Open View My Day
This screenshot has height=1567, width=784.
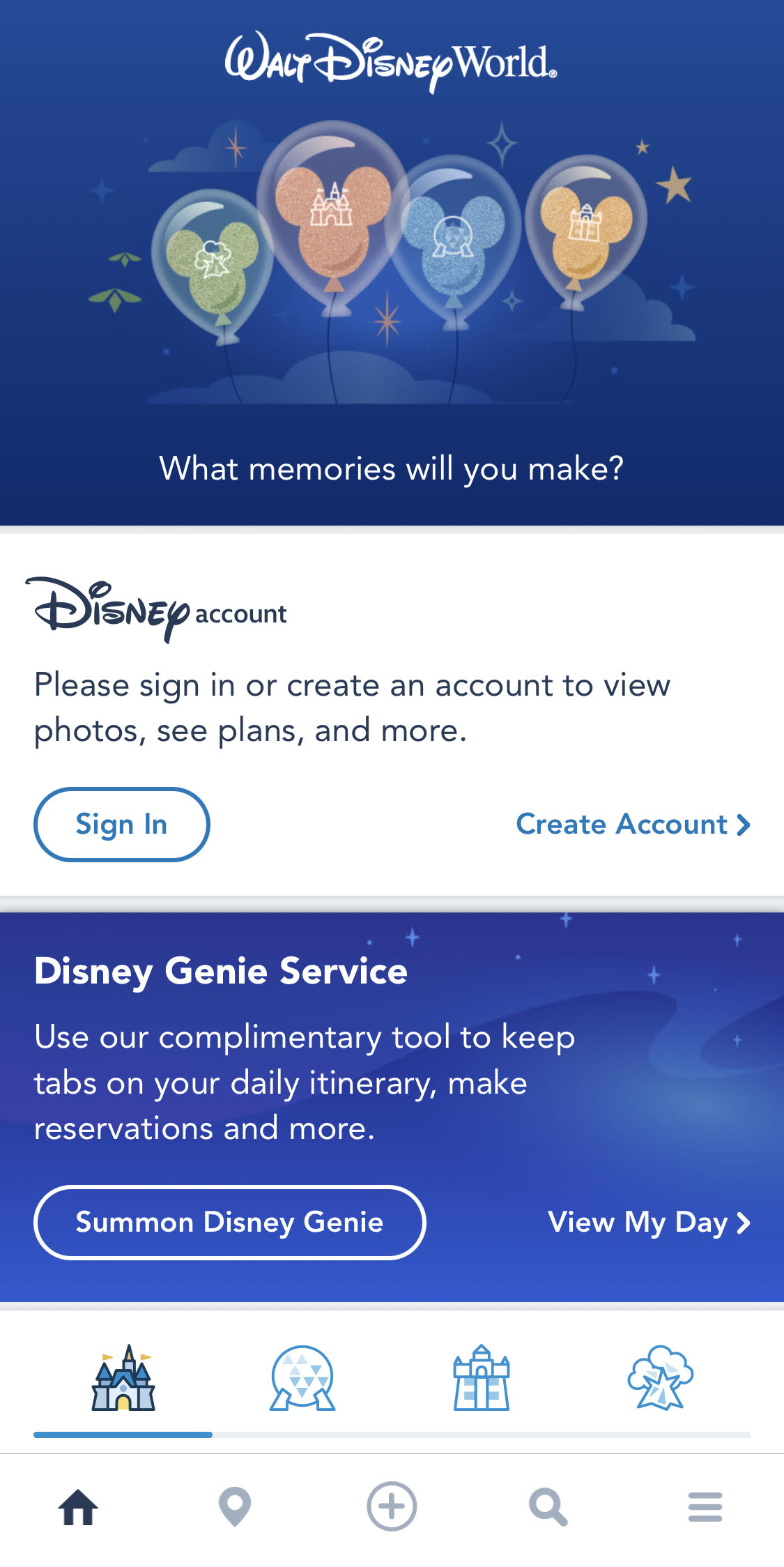tap(649, 1222)
